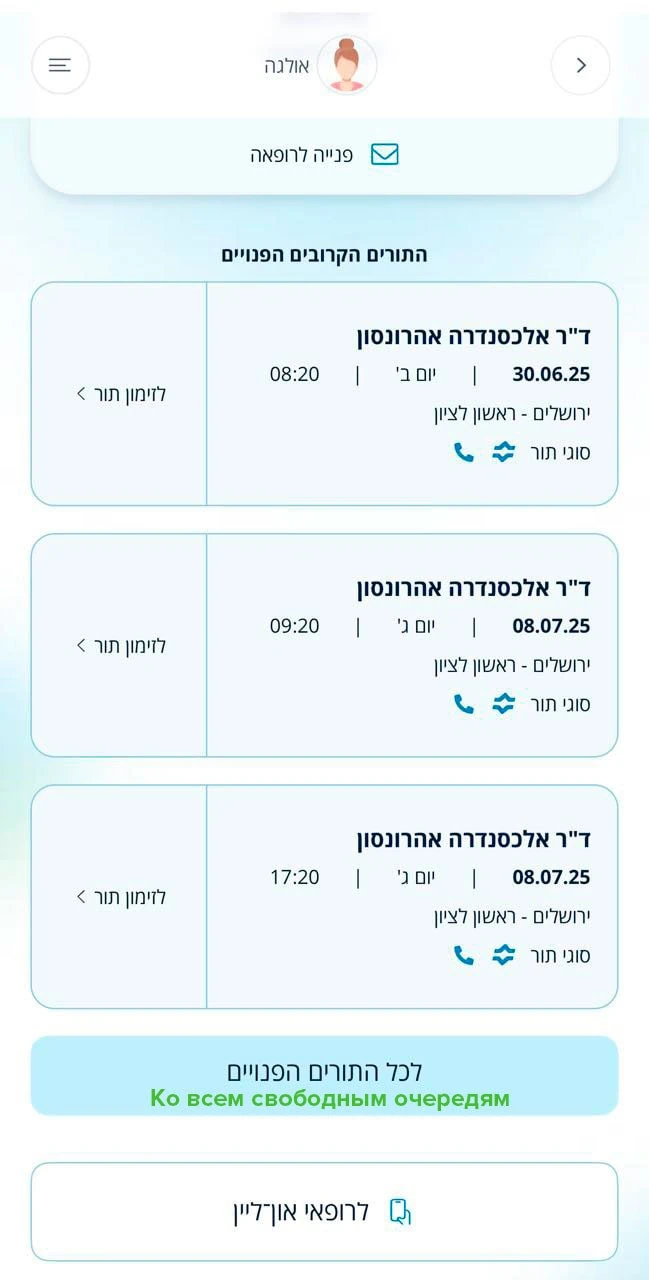Viewport: 649px width, 1280px height.
Task: Book the 08.07.25 17:20 appointment
Action: pos(120,897)
